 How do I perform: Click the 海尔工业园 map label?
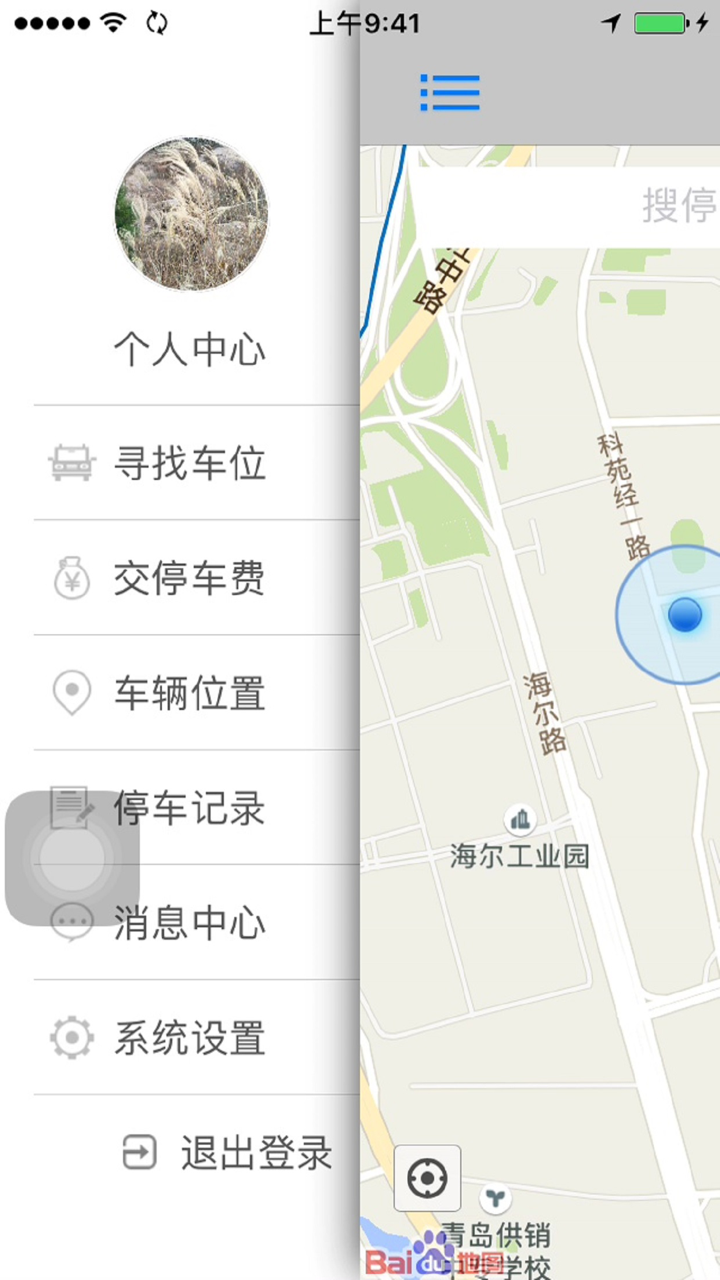519,855
